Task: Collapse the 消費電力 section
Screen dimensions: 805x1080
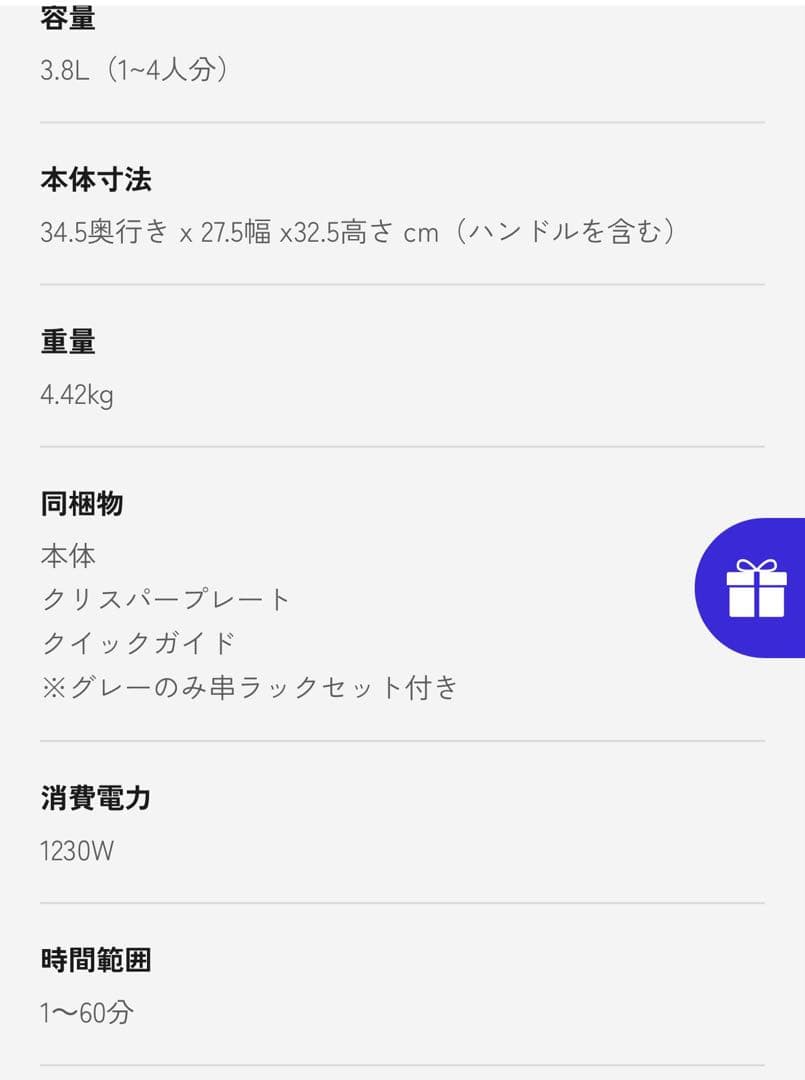Action: point(94,799)
